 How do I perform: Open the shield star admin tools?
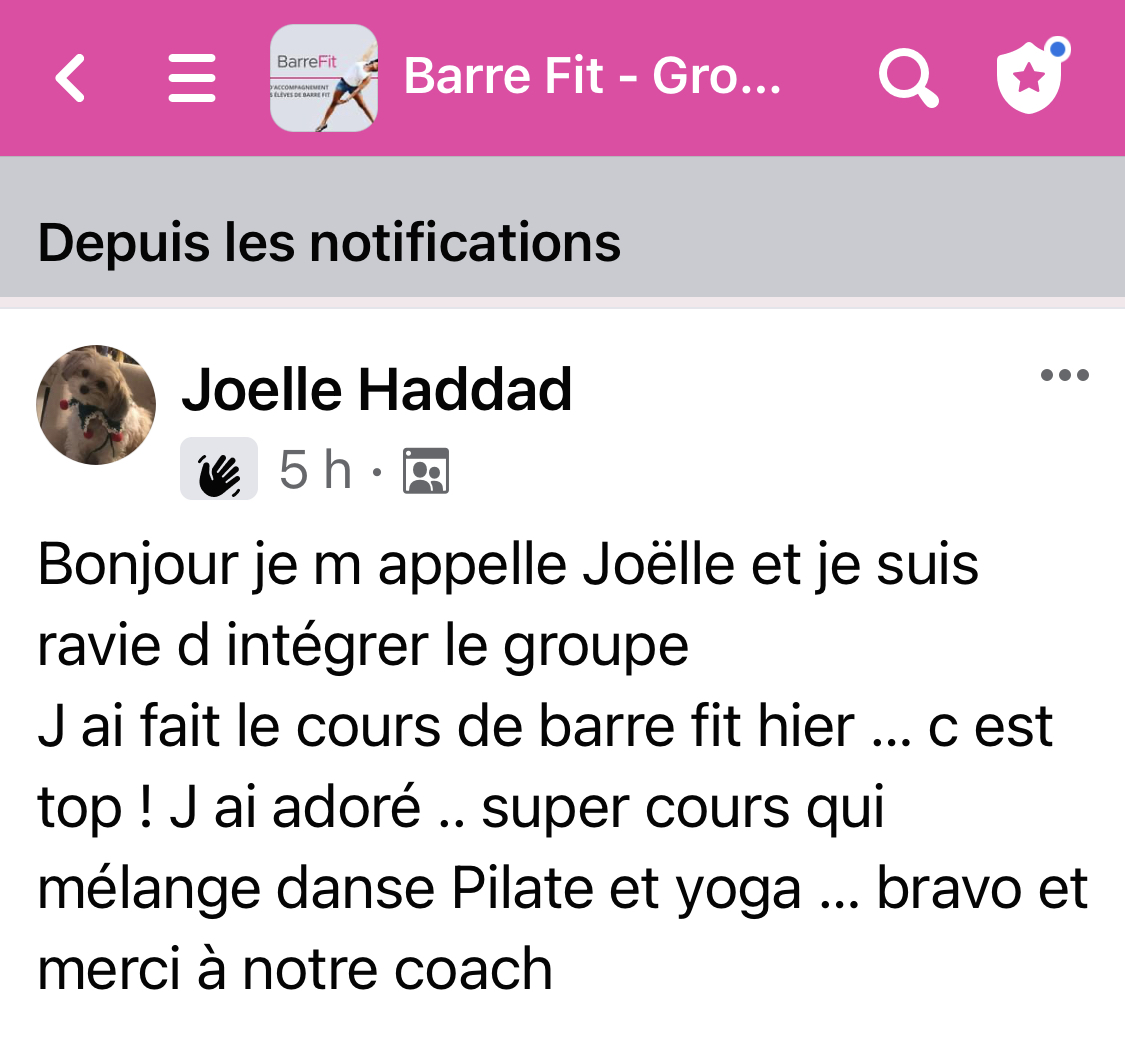[1030, 78]
